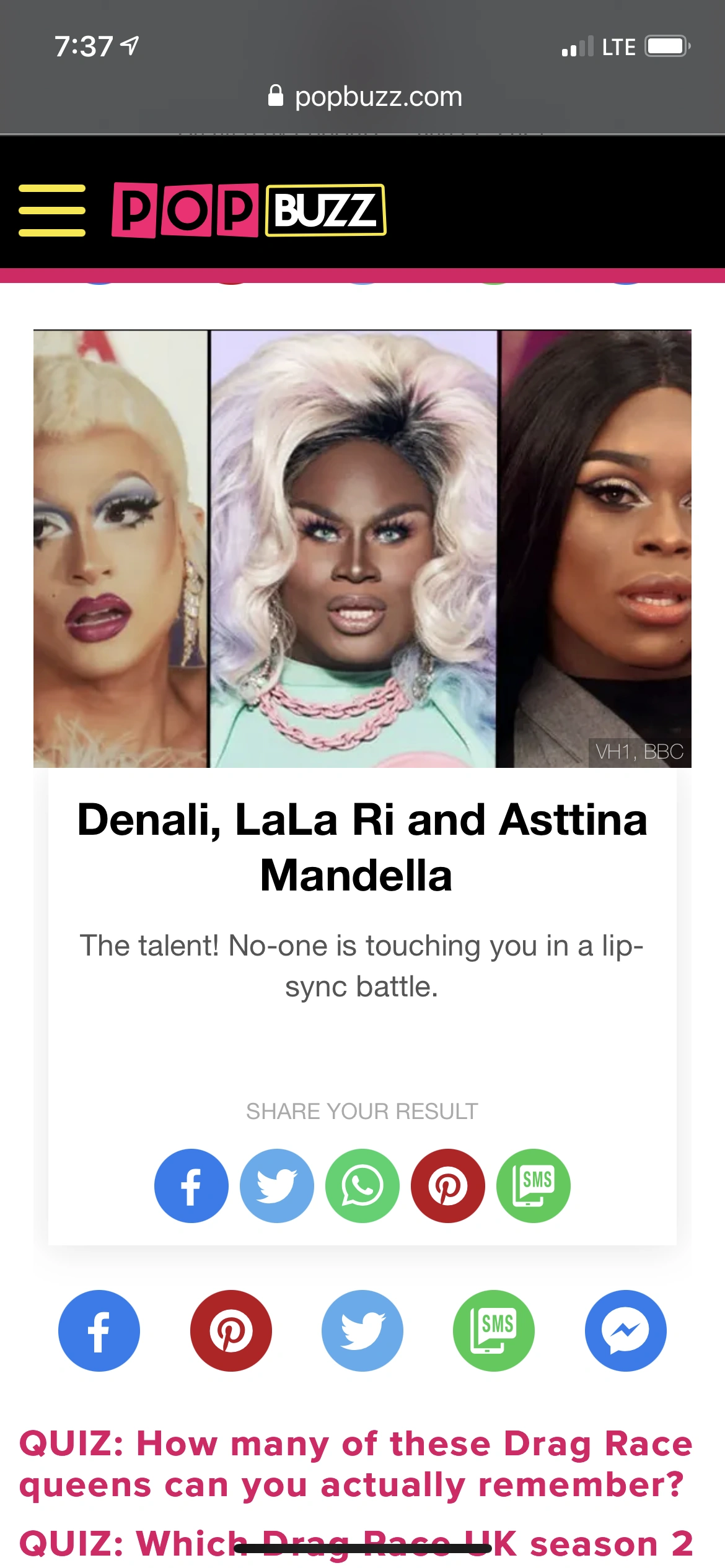The width and height of the screenshot is (725, 1568).
Task: Go to the PopBuzz homepage logo
Action: click(248, 211)
